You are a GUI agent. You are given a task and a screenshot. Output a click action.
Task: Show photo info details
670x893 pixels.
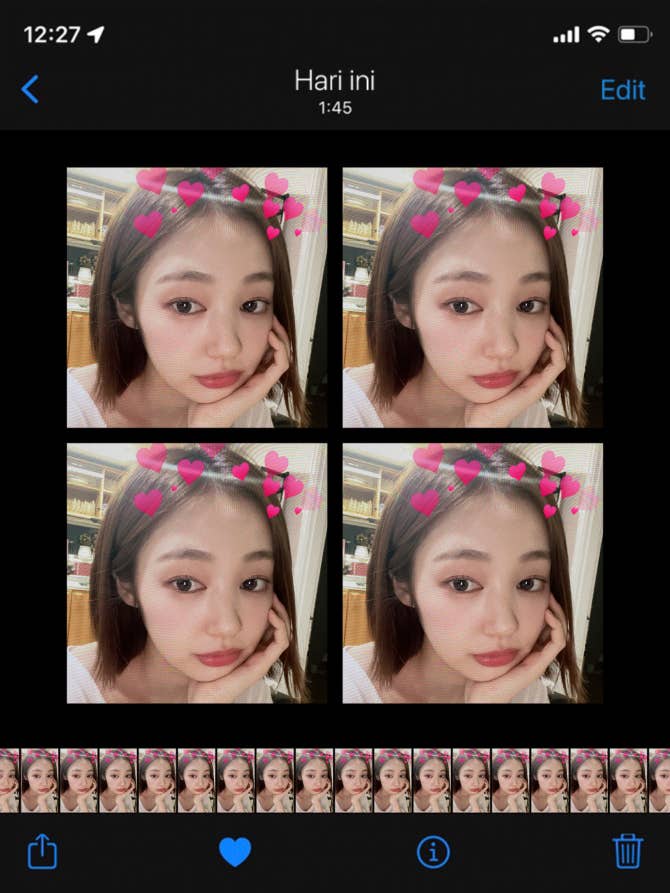pos(432,851)
